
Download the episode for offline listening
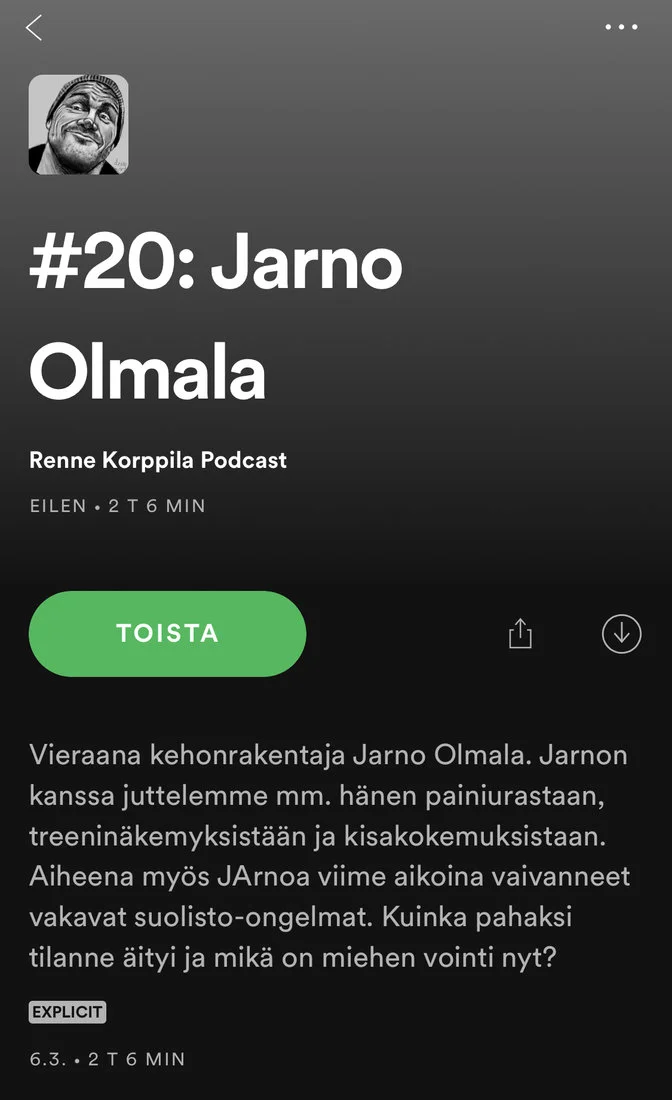pos(621,634)
